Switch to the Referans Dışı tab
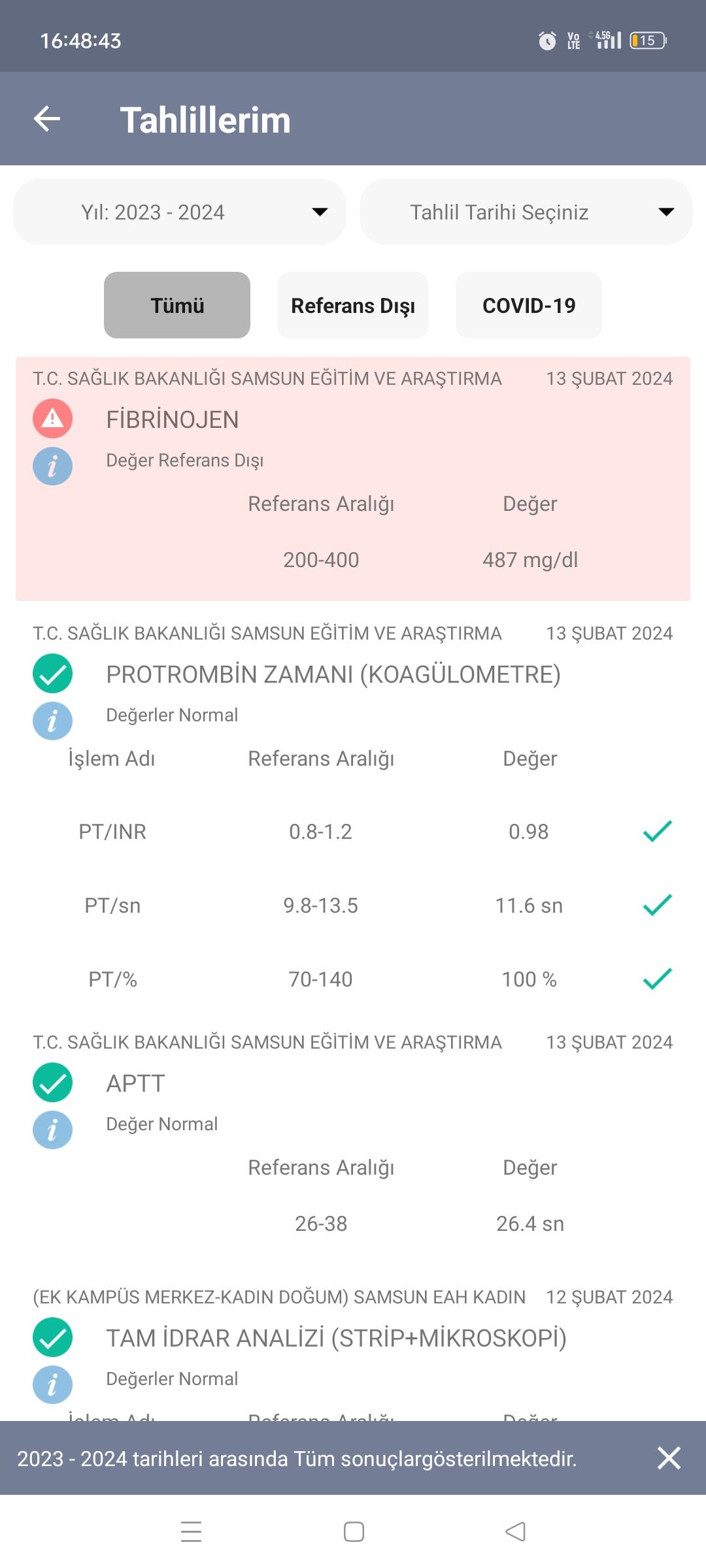The height and width of the screenshot is (1568, 706). tap(353, 305)
